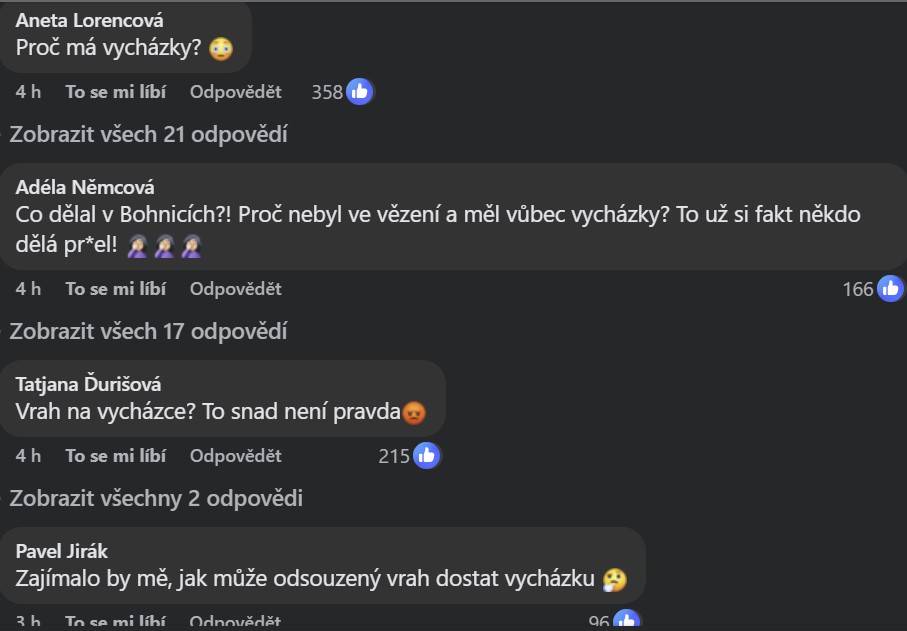Open Aneta Lorencová's profile
The width and height of the screenshot is (907, 631).
click(x=90, y=20)
